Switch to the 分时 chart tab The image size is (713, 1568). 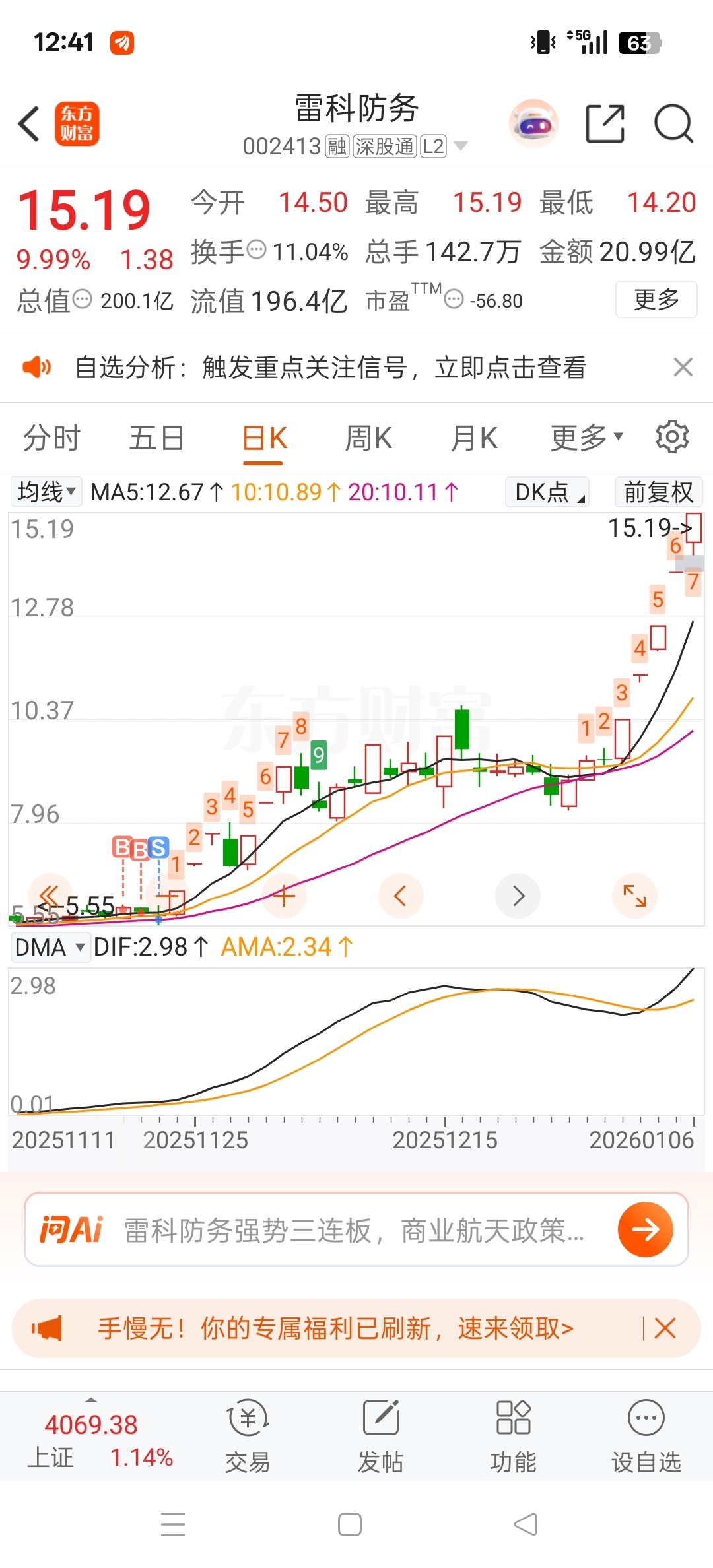tap(51, 438)
